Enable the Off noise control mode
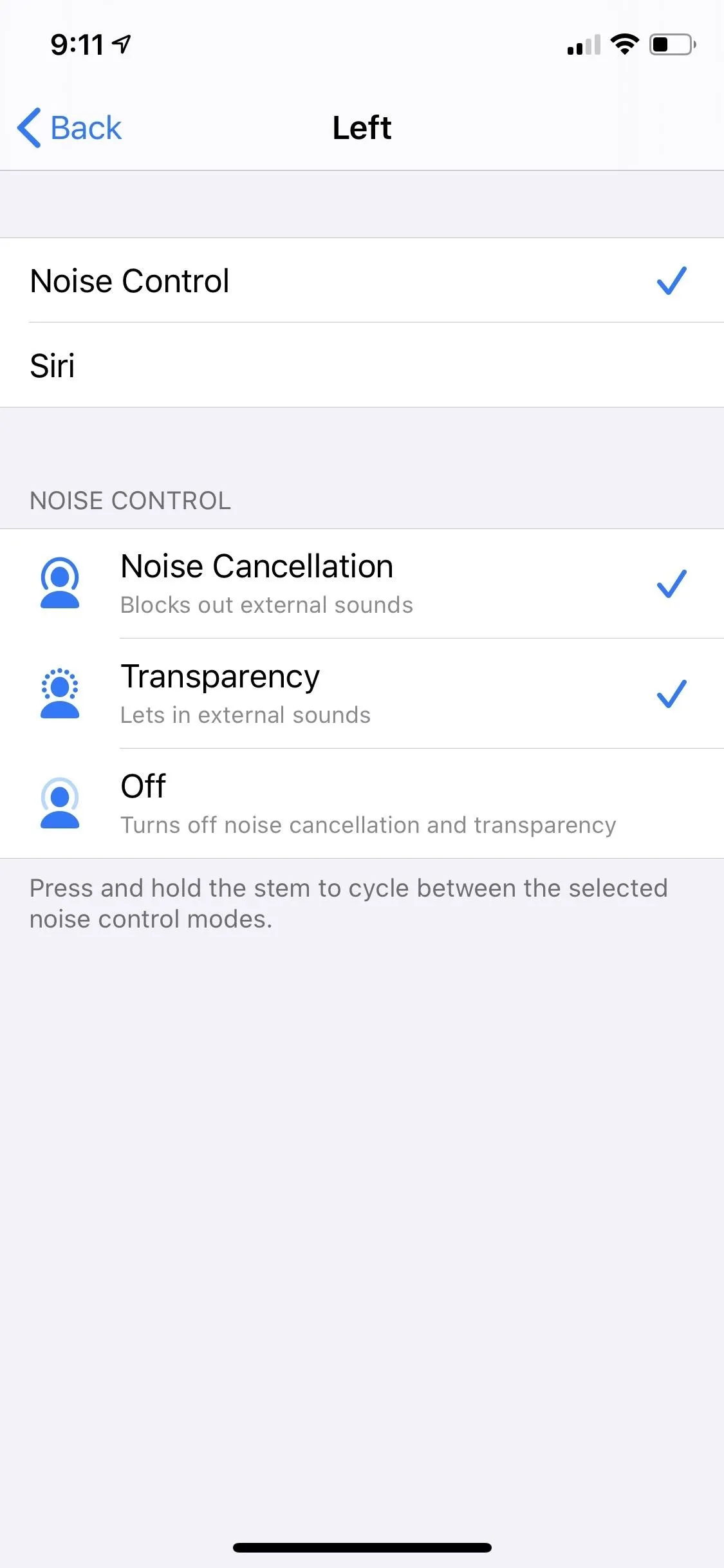Image resolution: width=724 pixels, height=1568 pixels. pyautogui.click(x=362, y=803)
